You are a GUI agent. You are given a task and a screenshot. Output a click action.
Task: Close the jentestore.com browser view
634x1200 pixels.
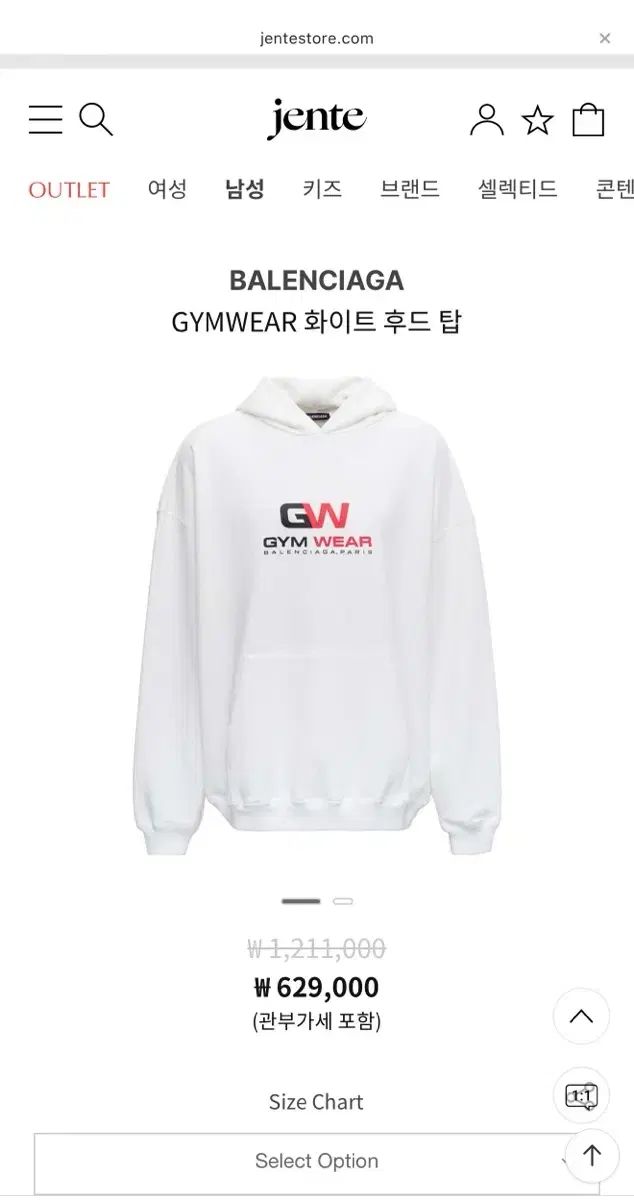(x=604, y=39)
